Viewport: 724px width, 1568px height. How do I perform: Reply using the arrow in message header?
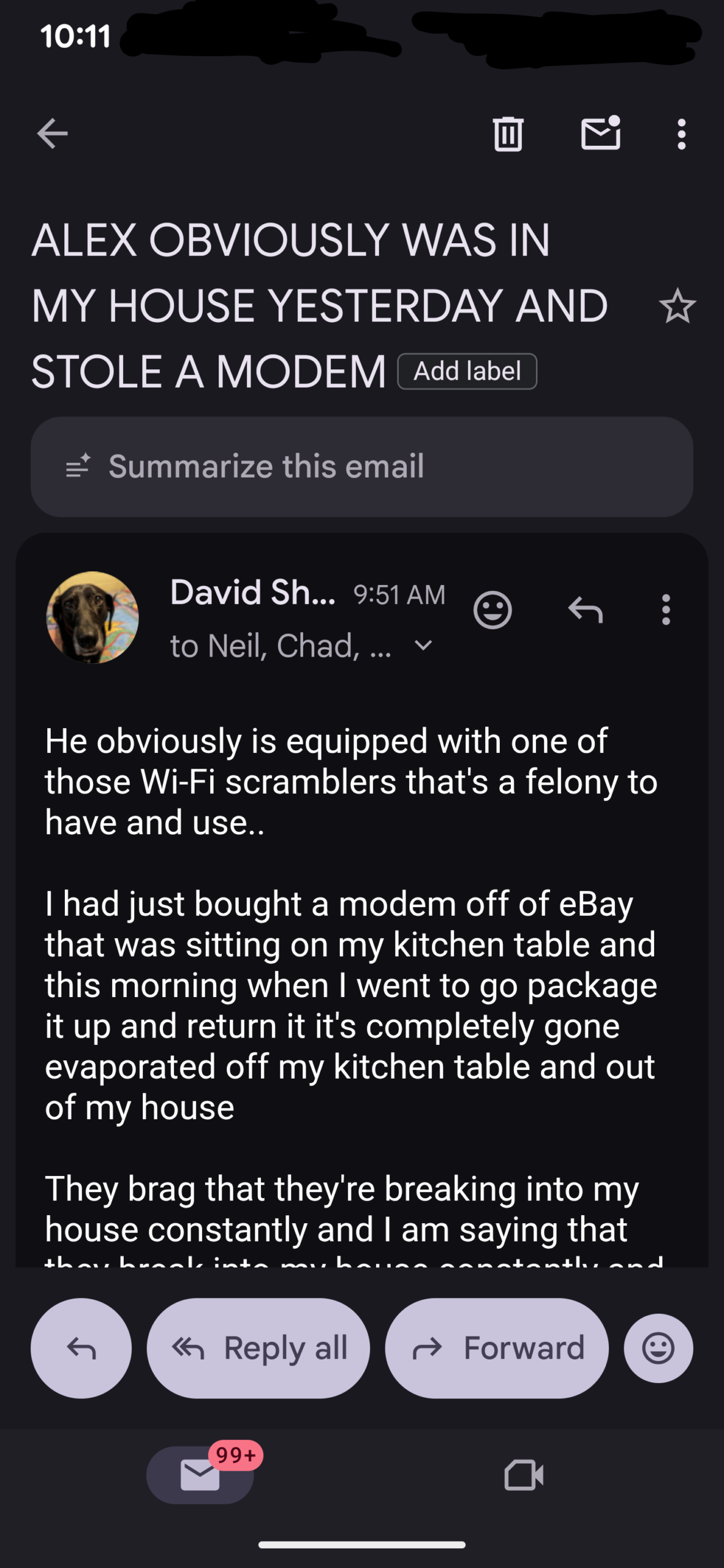(x=586, y=610)
